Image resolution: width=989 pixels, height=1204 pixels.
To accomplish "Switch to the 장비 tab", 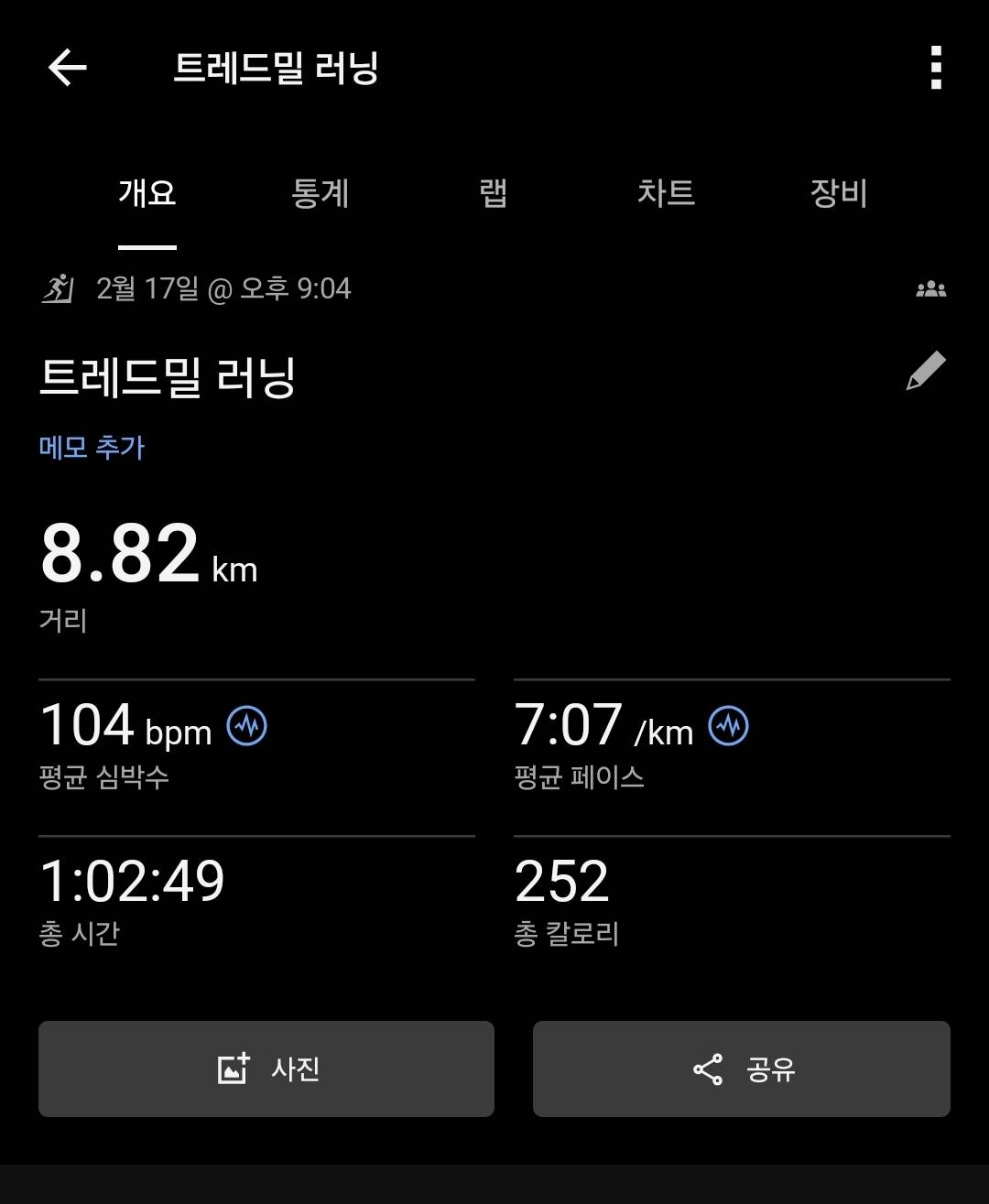I will coord(836,194).
